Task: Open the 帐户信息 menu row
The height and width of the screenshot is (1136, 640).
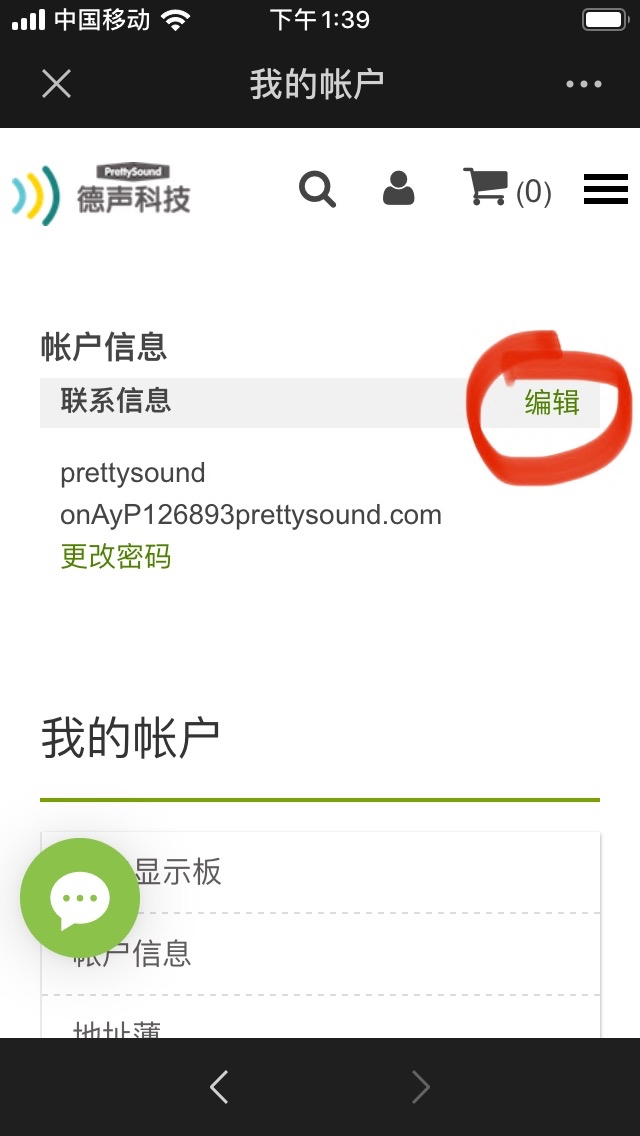Action: point(320,953)
